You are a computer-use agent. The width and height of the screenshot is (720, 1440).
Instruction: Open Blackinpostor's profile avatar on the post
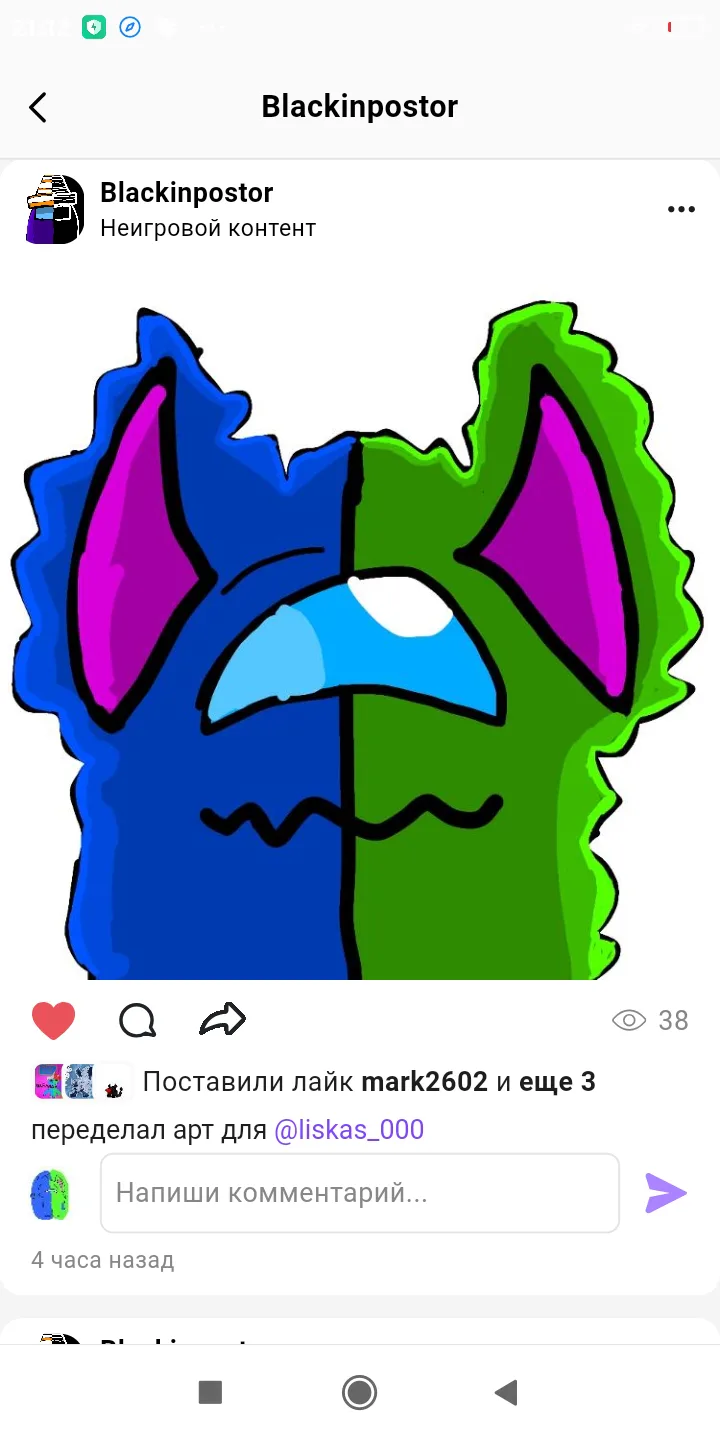[54, 209]
